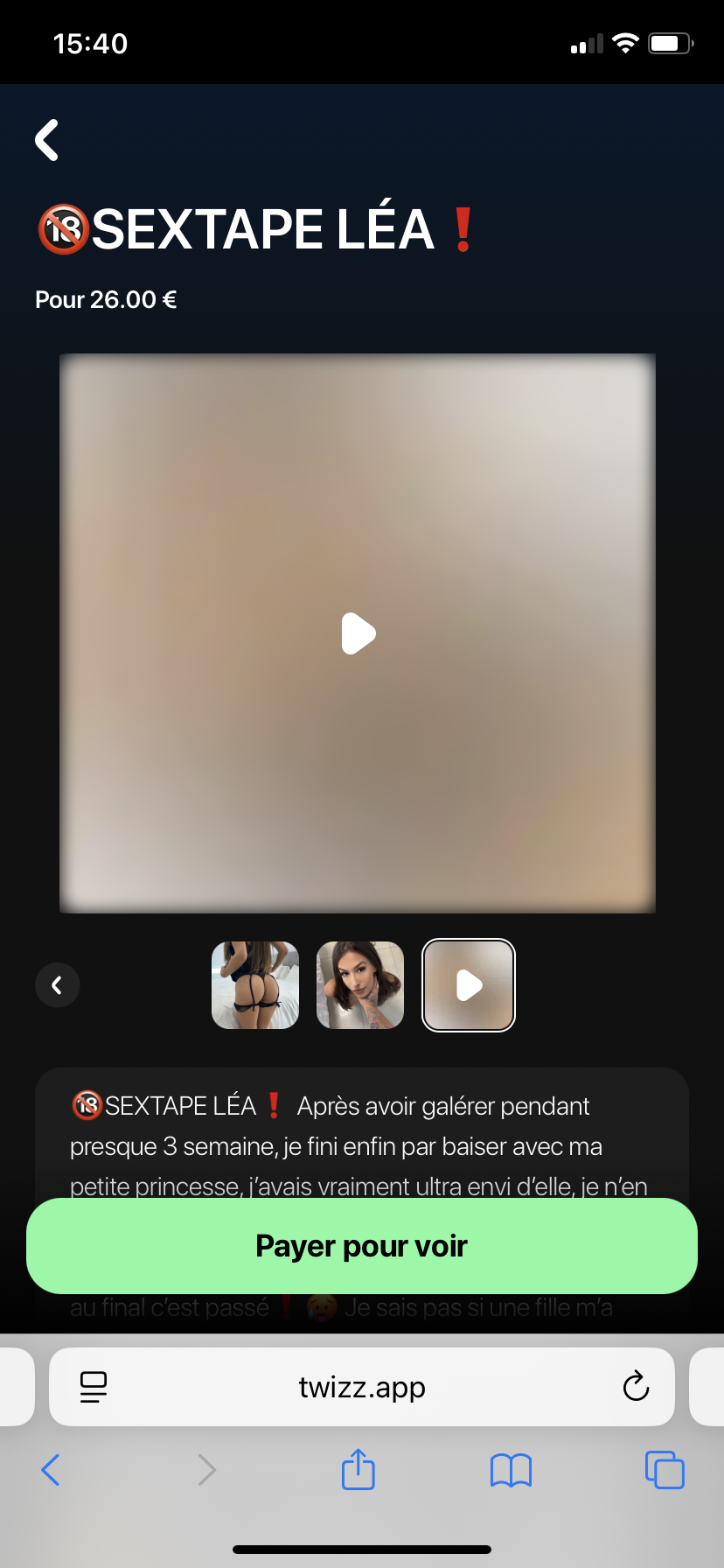Reload the page in Safari
The image size is (724, 1568).
click(x=636, y=1387)
